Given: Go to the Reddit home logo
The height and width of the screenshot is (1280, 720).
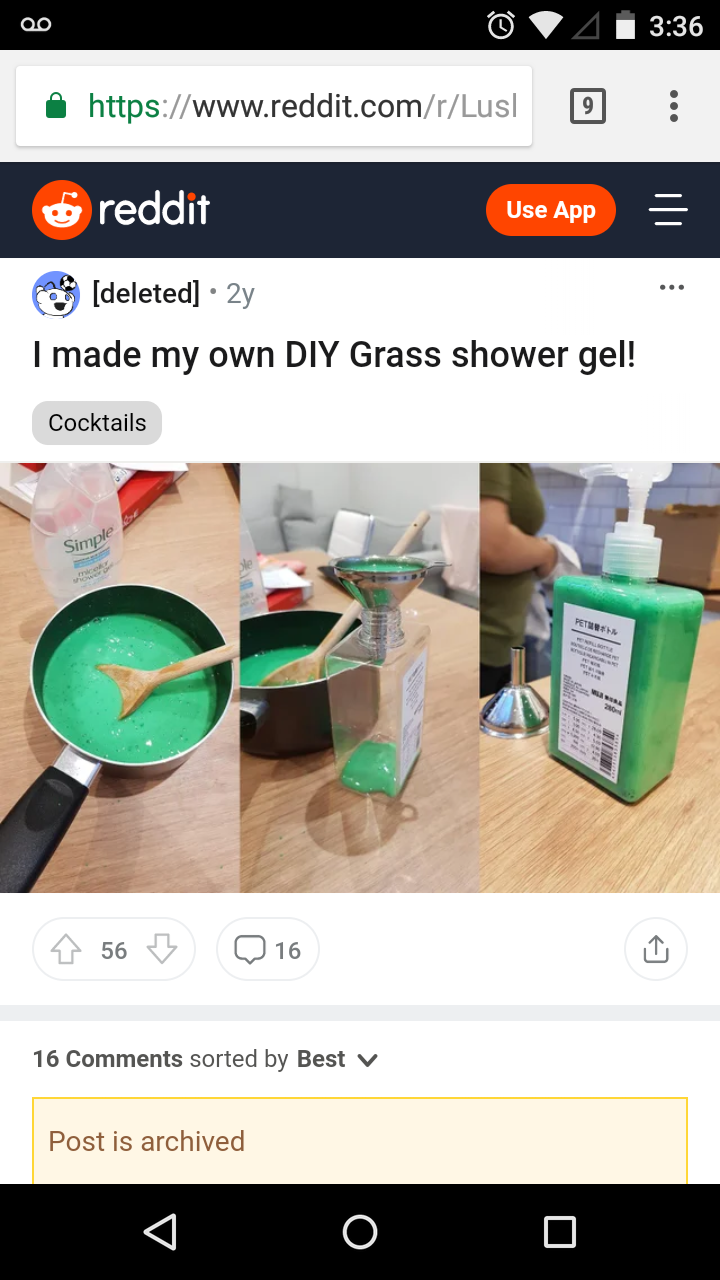Looking at the screenshot, I should (x=122, y=210).
